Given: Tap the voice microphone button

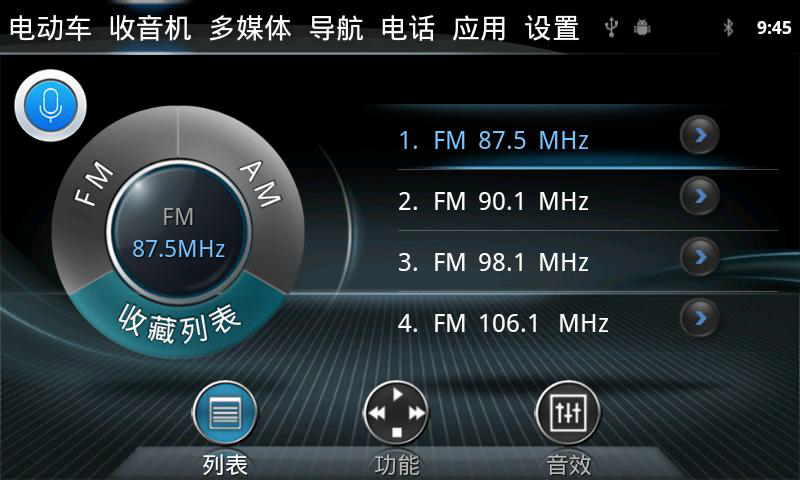Looking at the screenshot, I should [51, 103].
